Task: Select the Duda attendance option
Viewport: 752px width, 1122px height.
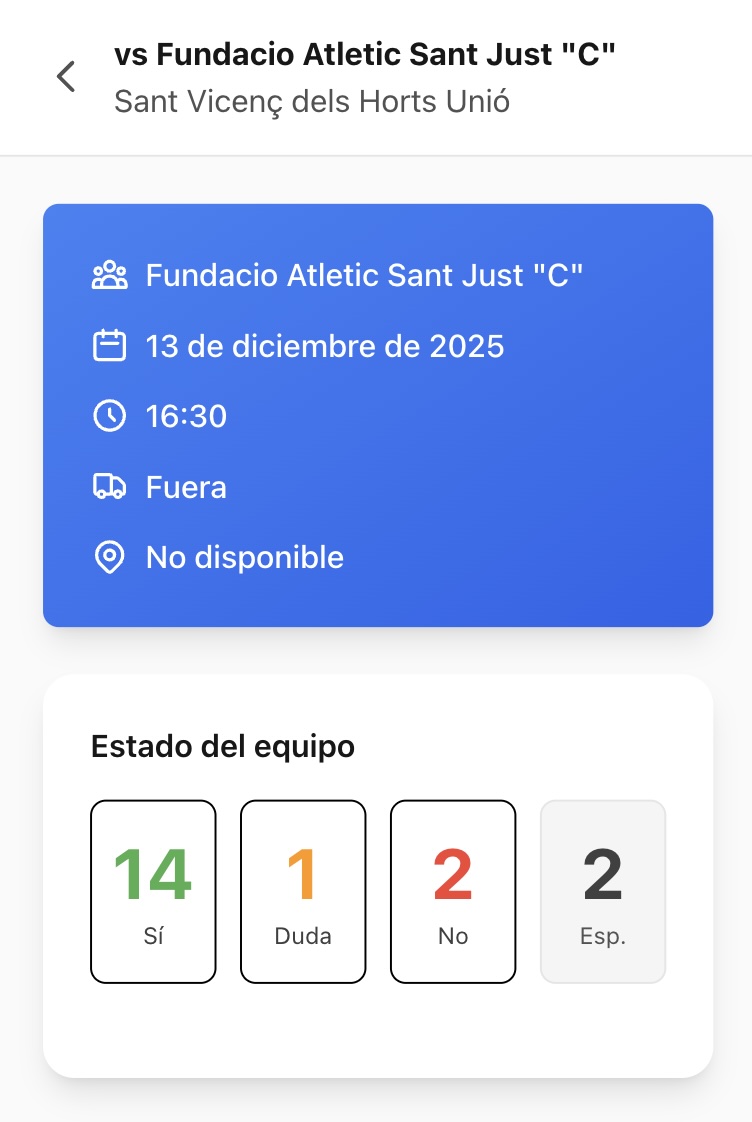Action: pos(303,890)
